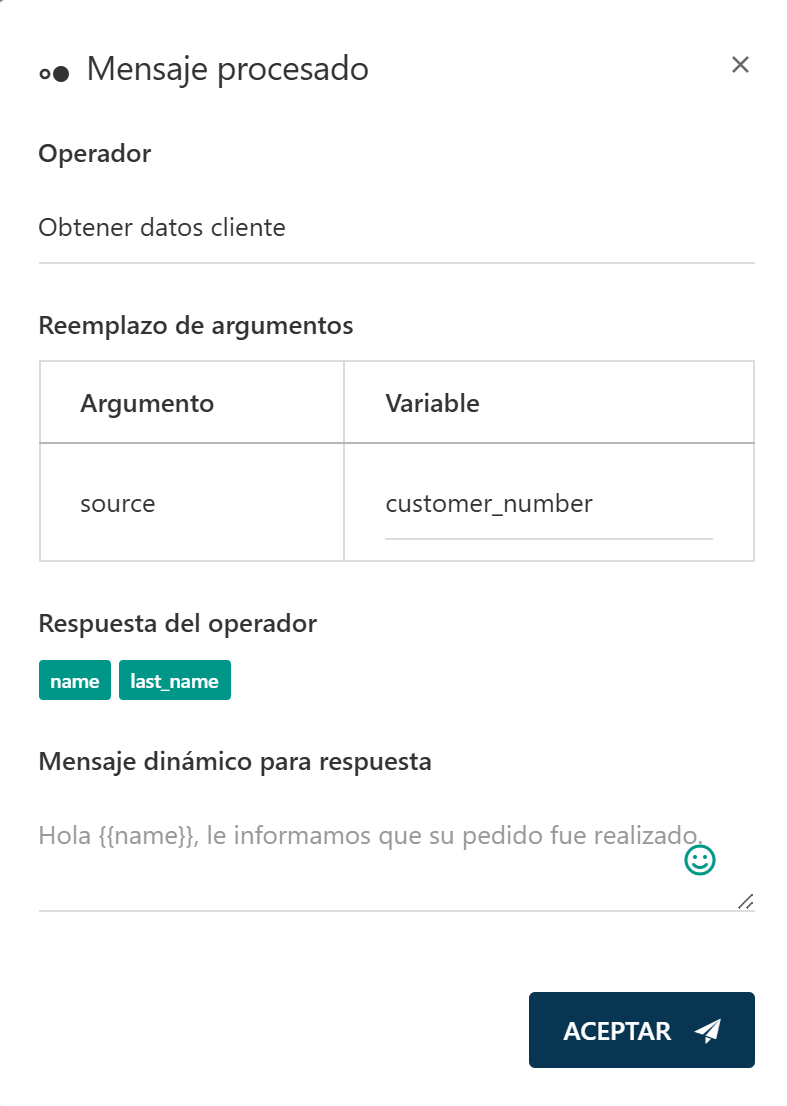Click the customer_number variable input
The height and width of the screenshot is (1106, 787).
tap(489, 504)
